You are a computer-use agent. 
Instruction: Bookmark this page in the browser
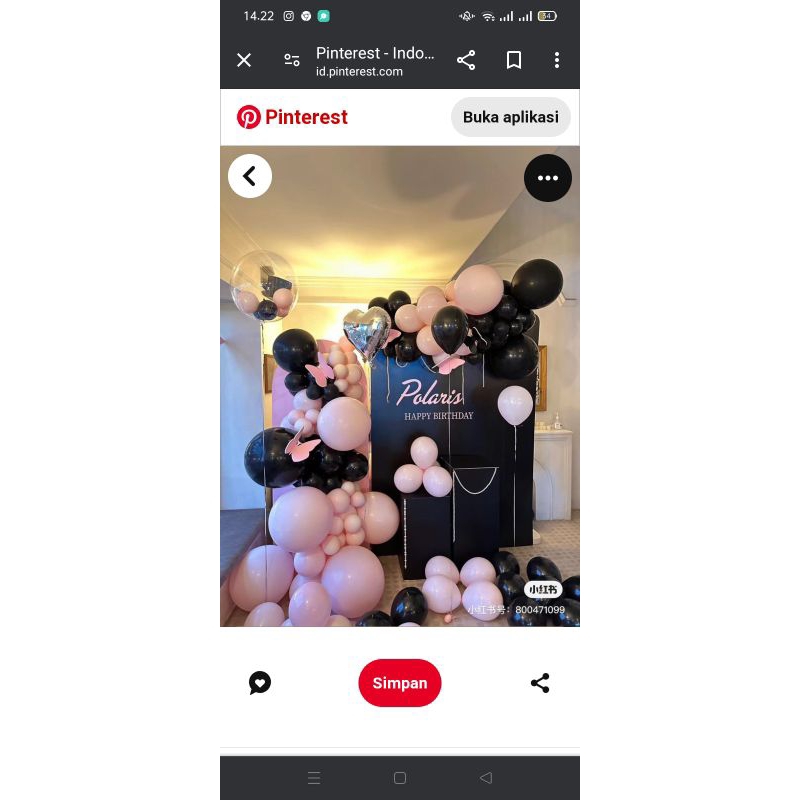[514, 60]
